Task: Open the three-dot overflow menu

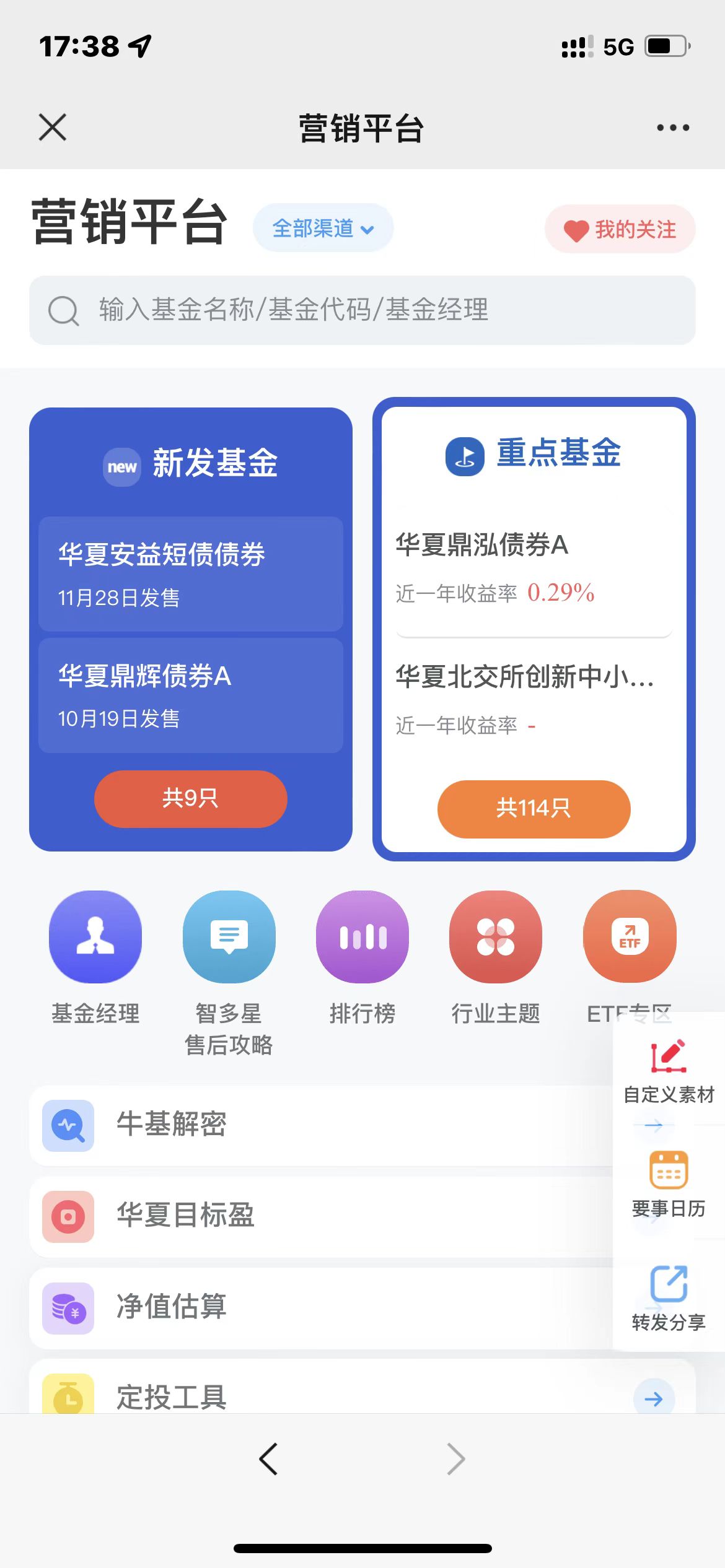Action: coord(673,128)
